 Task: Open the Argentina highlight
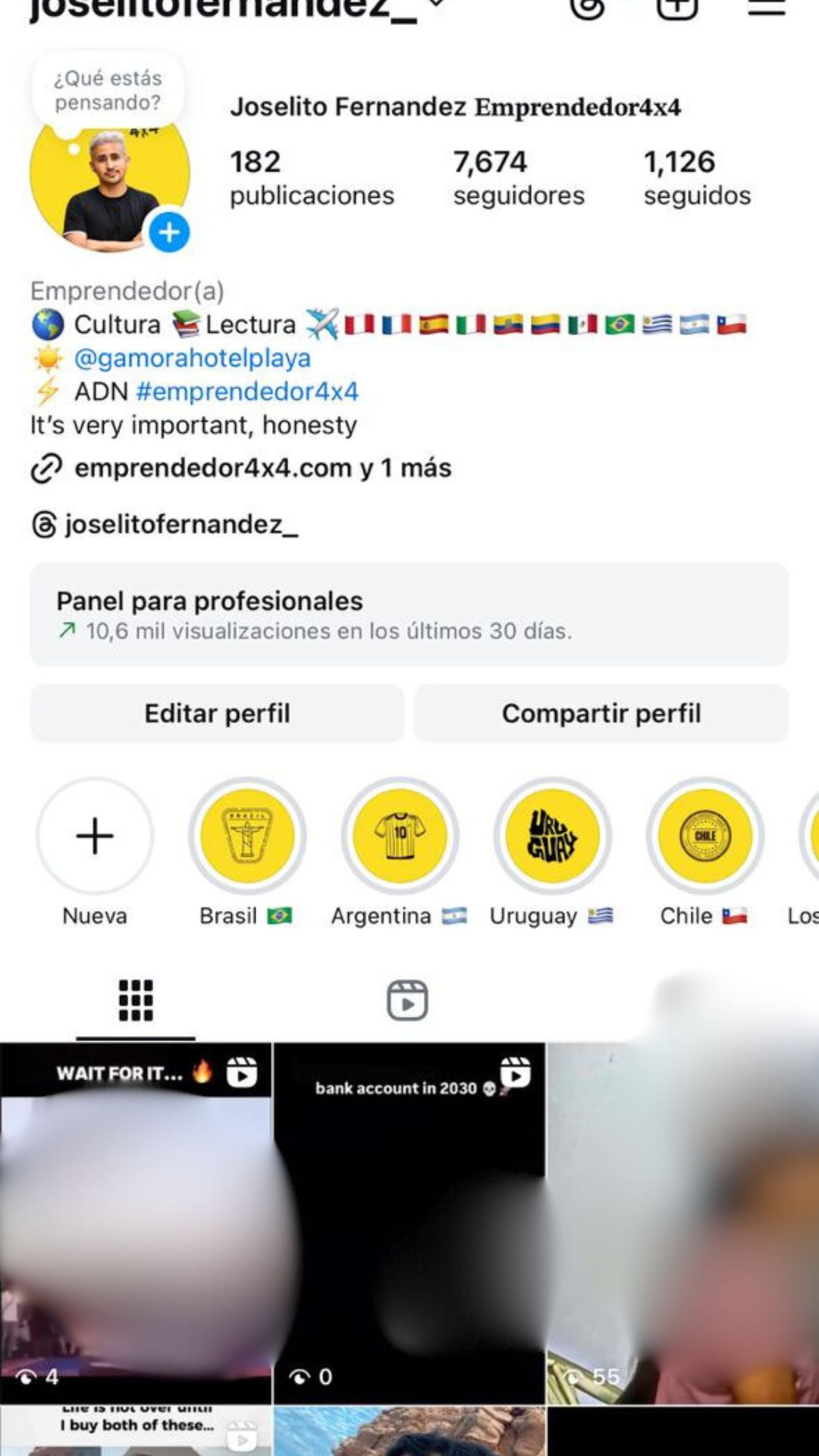coord(400,836)
